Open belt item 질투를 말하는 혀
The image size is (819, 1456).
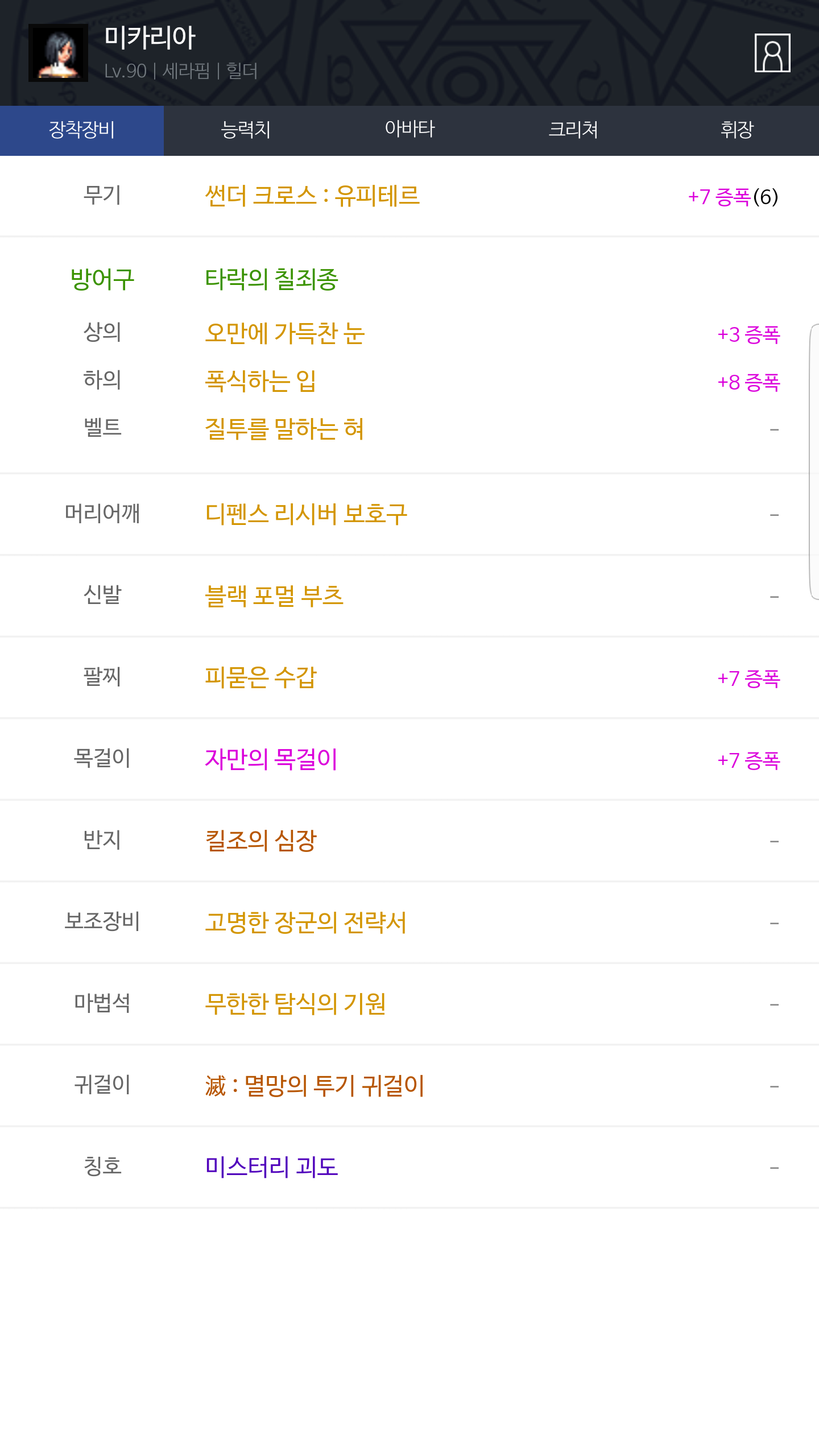coord(284,429)
